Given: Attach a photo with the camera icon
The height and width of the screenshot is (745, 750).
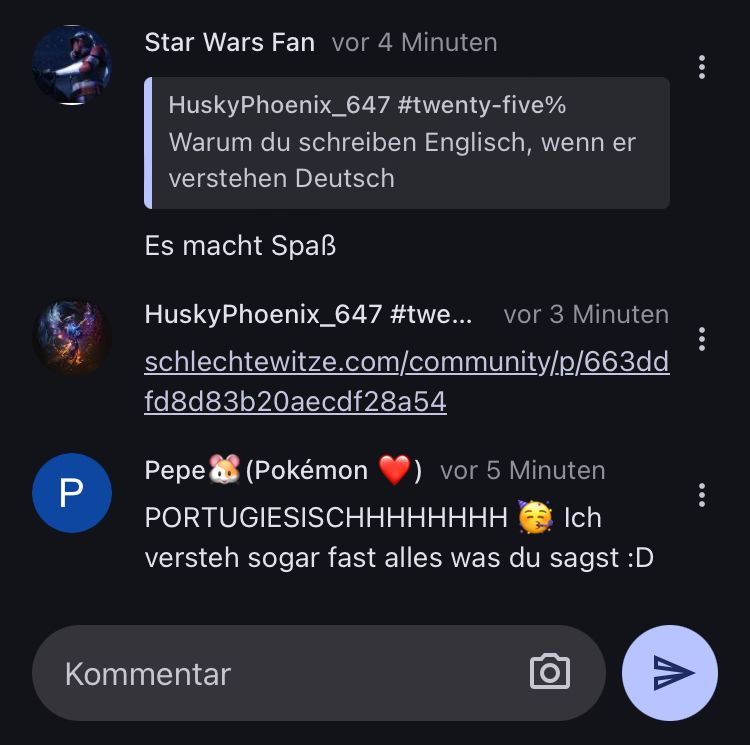Looking at the screenshot, I should tap(549, 673).
